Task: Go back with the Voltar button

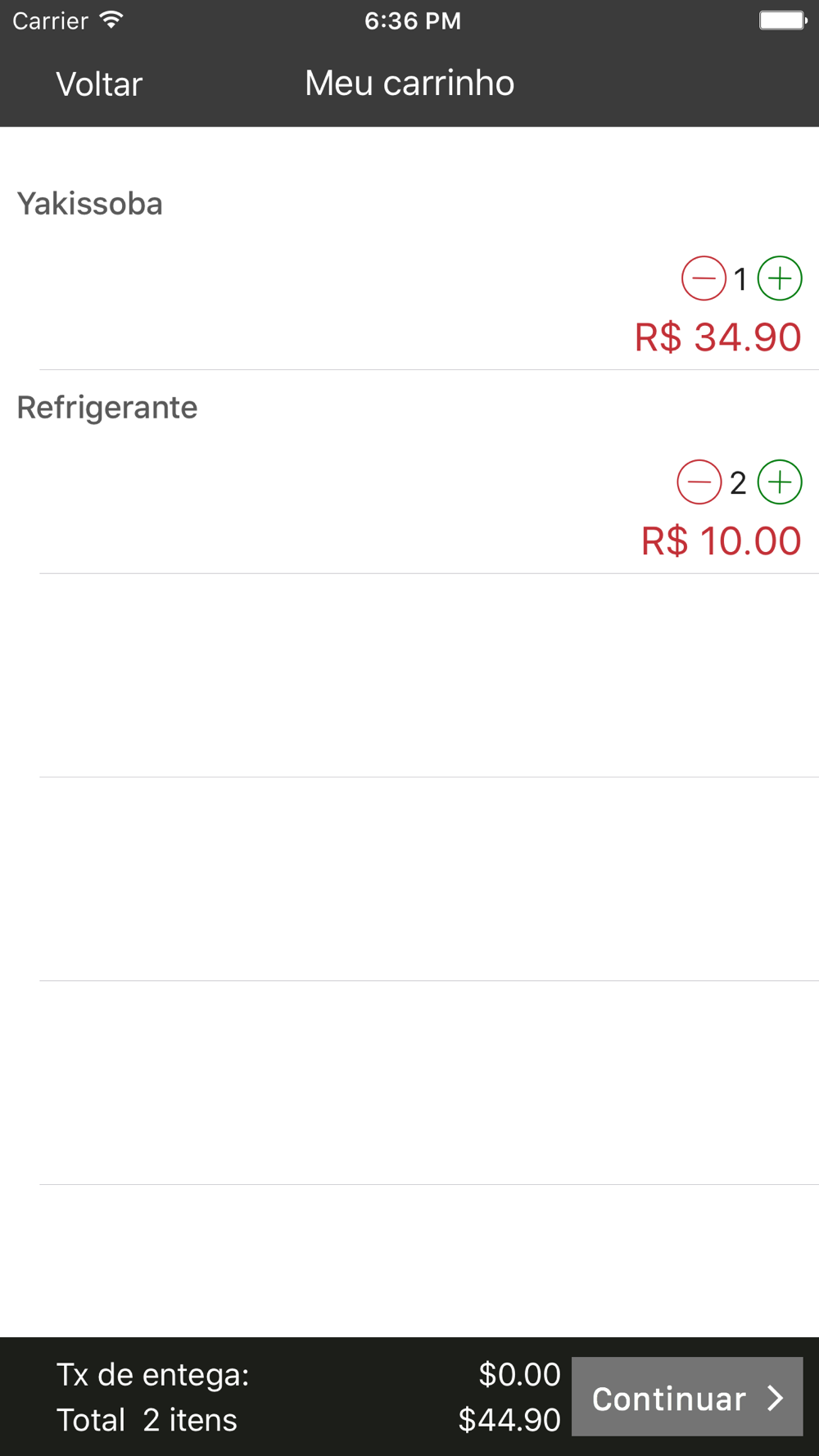Action: pyautogui.click(x=99, y=84)
